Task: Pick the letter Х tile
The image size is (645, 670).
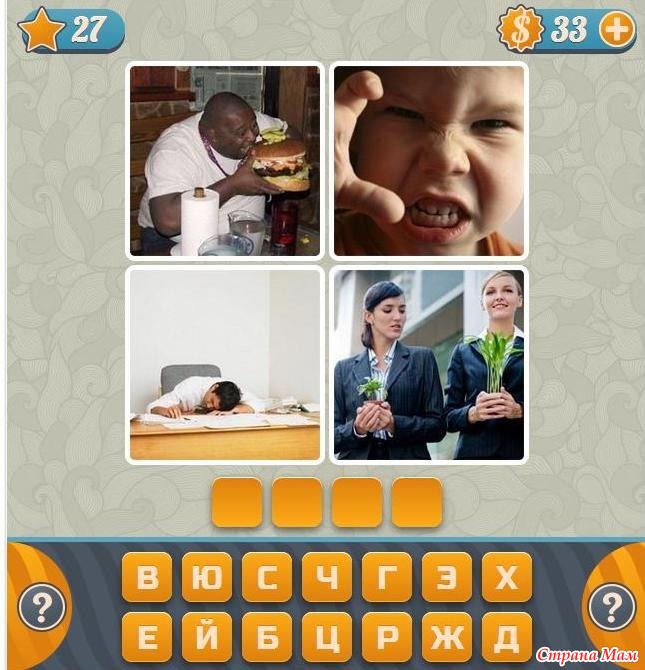Action: tap(507, 578)
